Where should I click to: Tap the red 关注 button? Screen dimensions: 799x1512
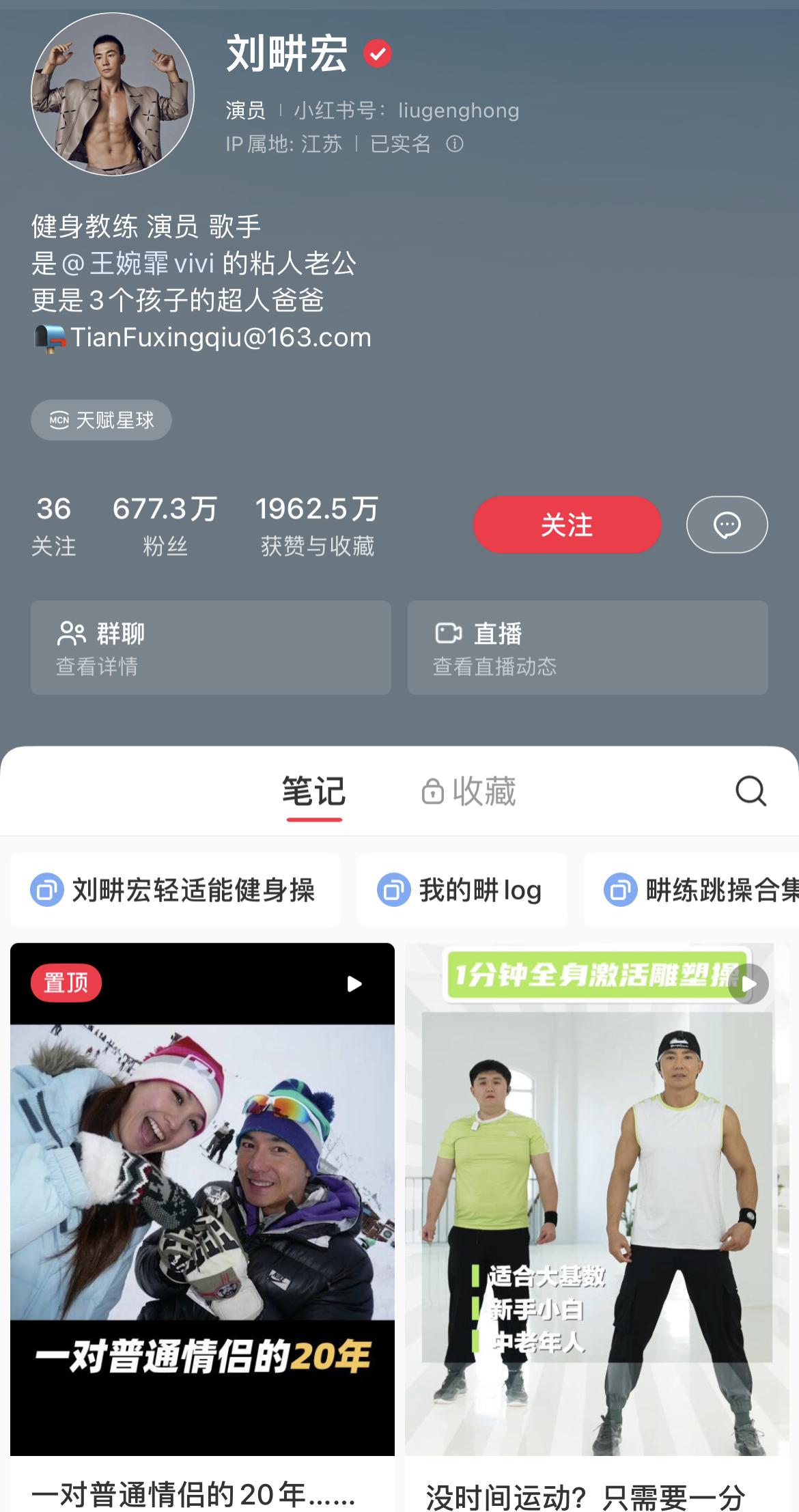click(x=567, y=524)
